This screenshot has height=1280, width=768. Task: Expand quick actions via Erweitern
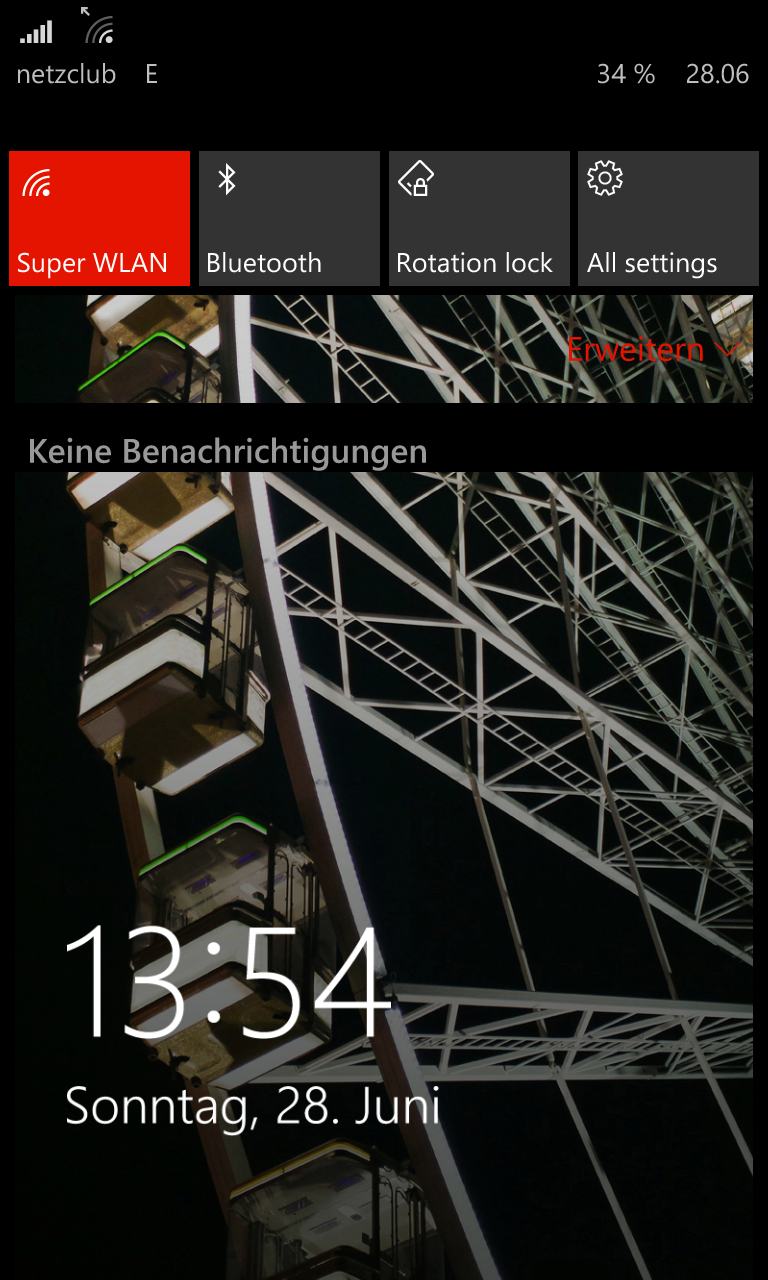pos(653,349)
